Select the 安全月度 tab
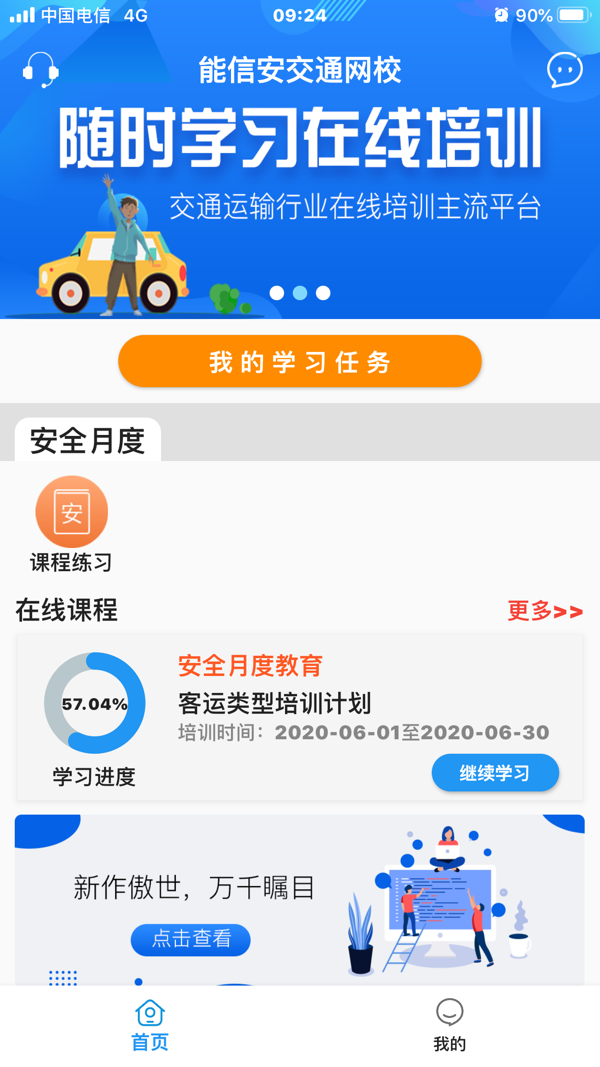The height and width of the screenshot is (1067, 600). click(x=88, y=441)
